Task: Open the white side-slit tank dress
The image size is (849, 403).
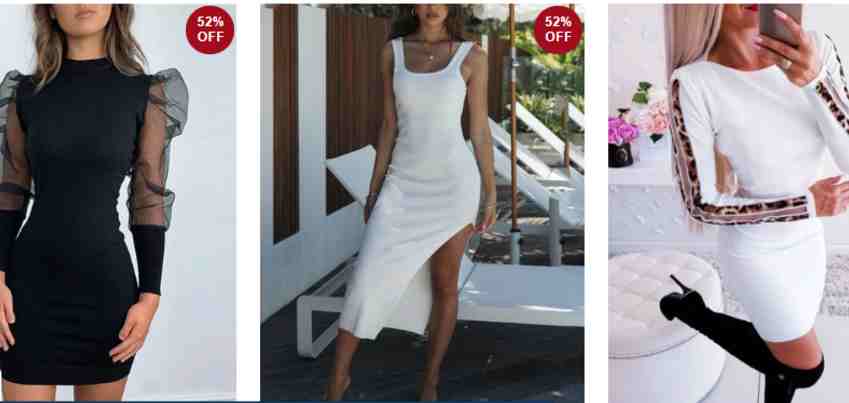Action: click(422, 210)
